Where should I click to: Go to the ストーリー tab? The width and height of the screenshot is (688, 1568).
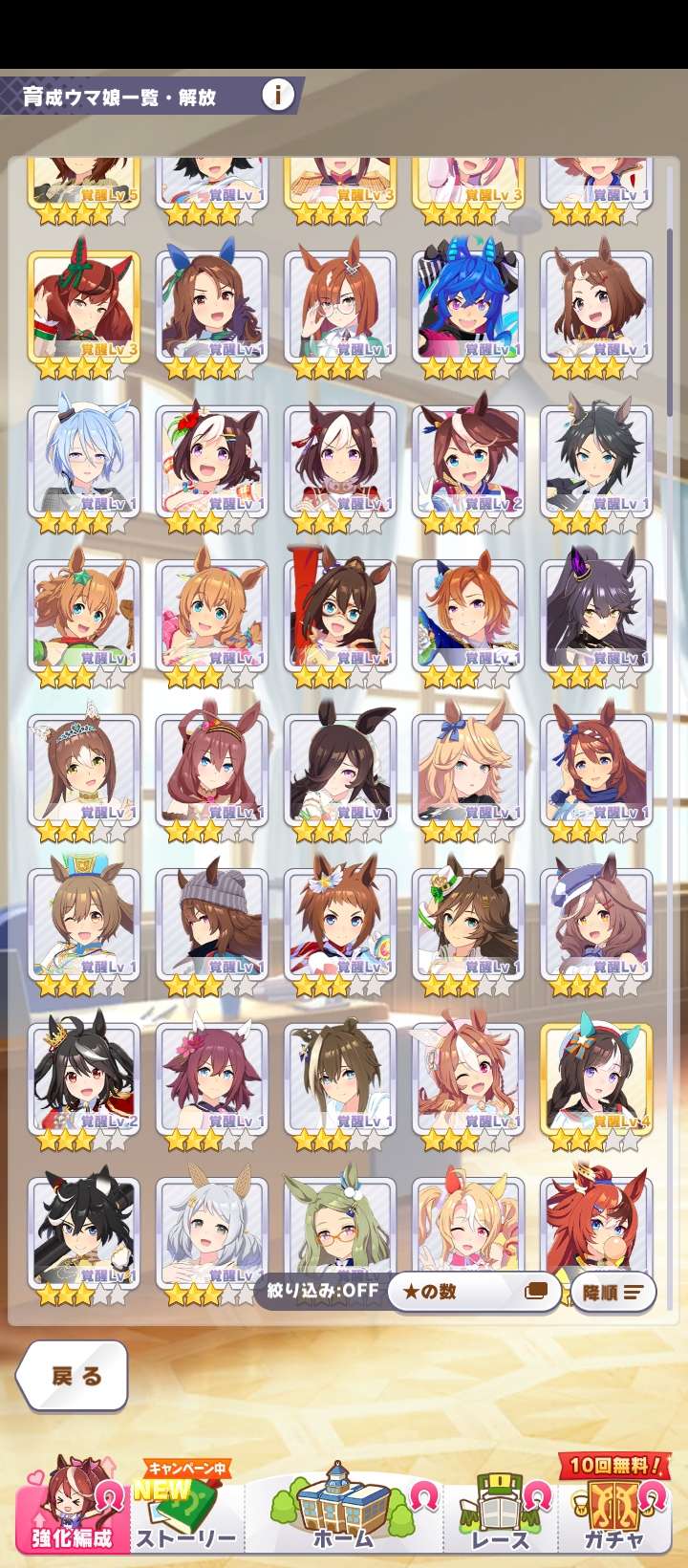[186, 1511]
